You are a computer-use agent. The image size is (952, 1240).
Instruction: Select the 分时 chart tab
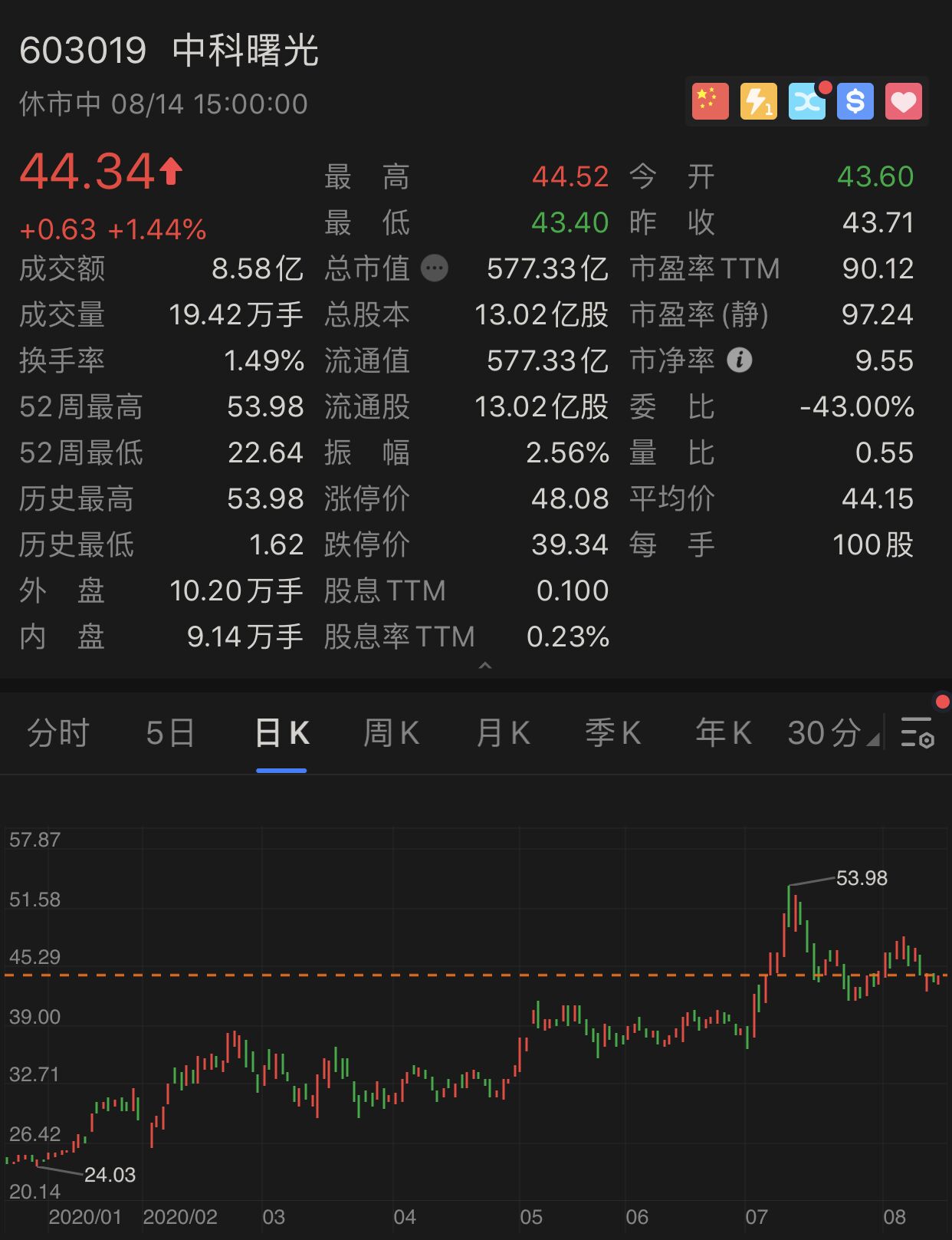pyautogui.click(x=58, y=734)
